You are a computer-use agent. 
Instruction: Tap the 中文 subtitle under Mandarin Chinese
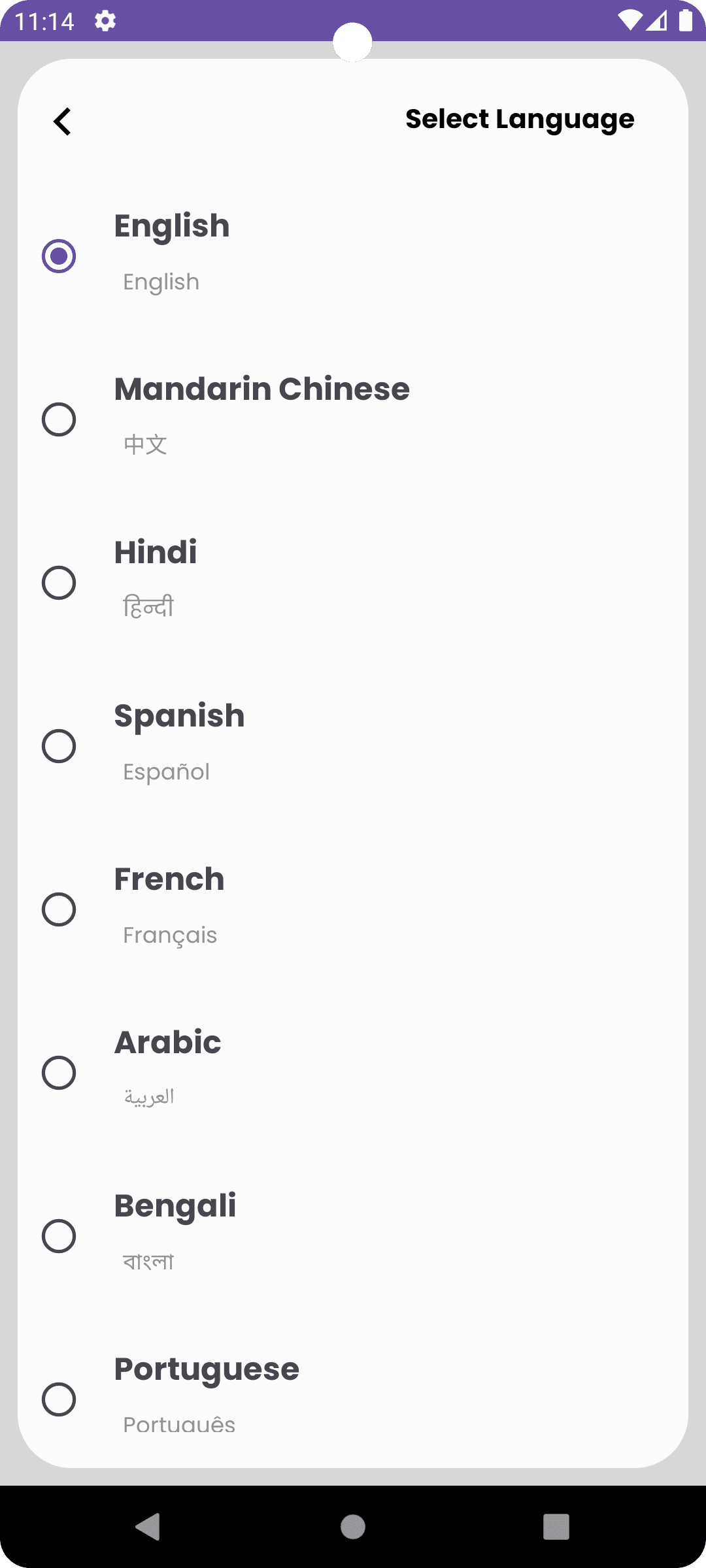pyautogui.click(x=145, y=444)
